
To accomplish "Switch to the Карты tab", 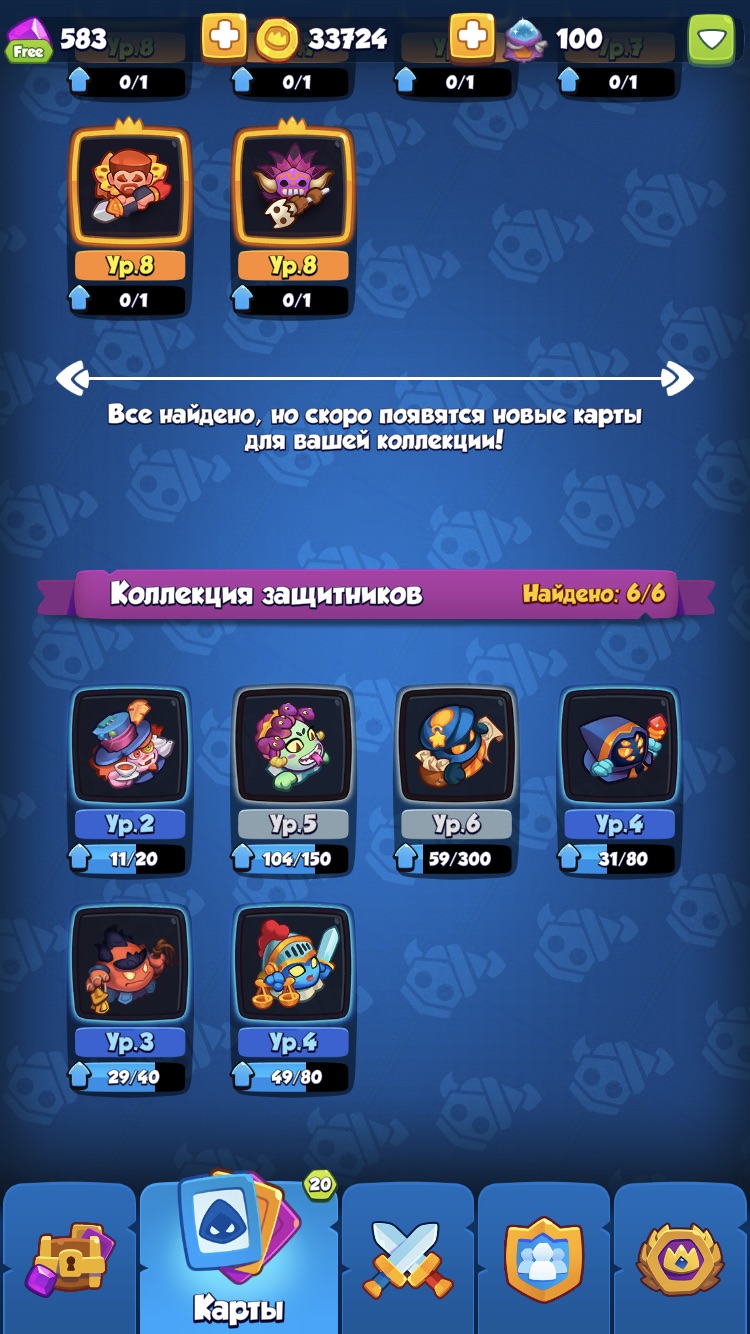I will point(239,1255).
